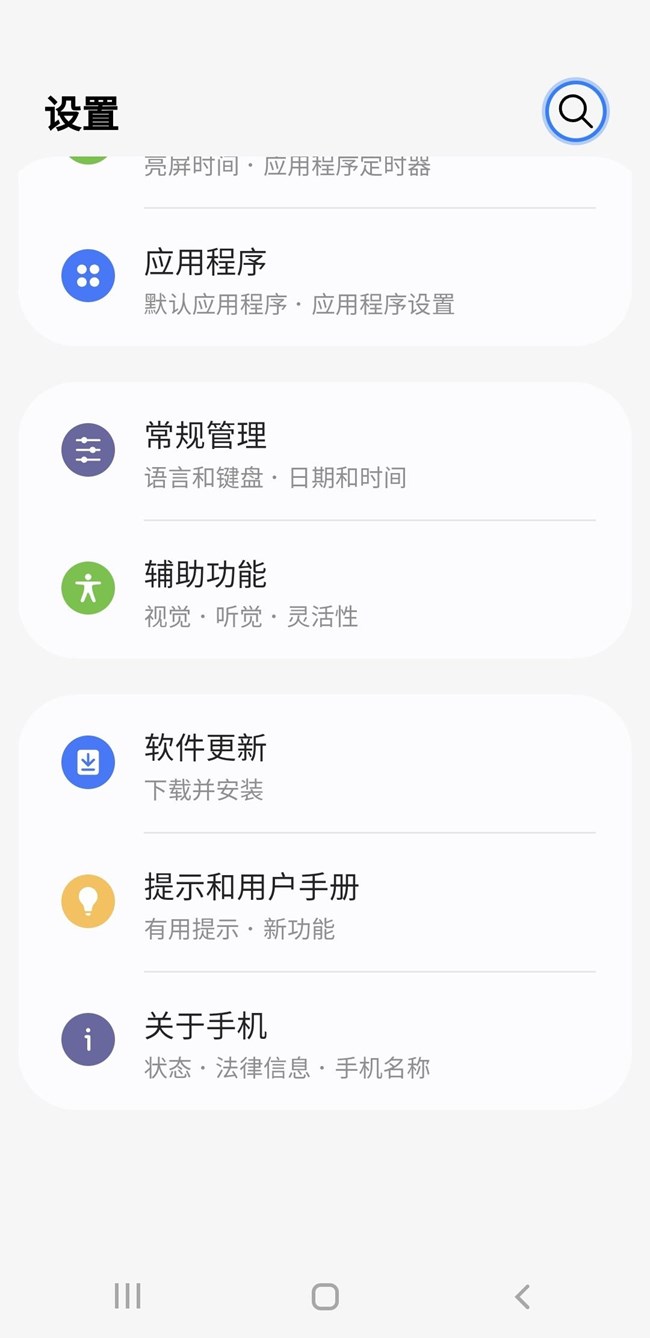
Task: Open 提示和用户手册
Action: [x=325, y=903]
